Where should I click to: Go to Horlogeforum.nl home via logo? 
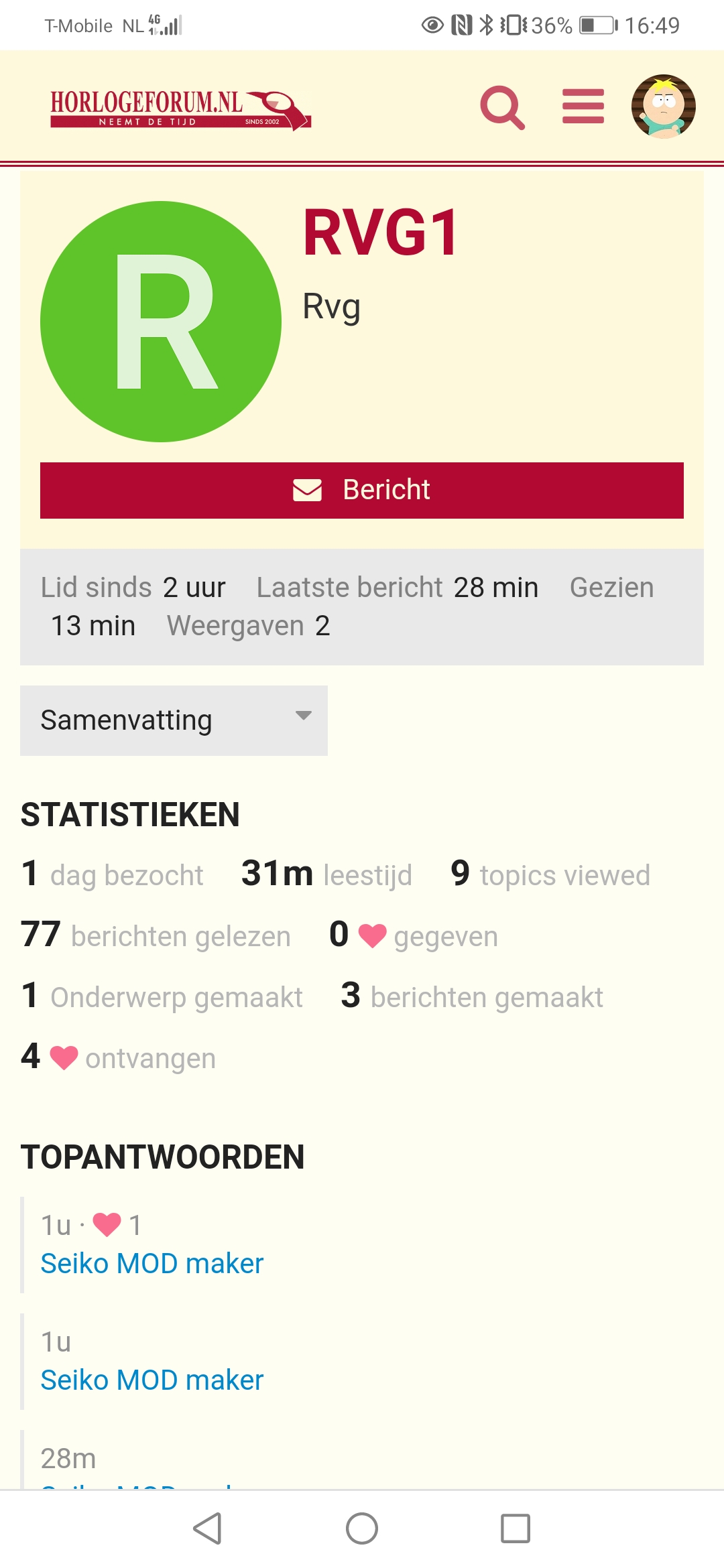(180, 109)
